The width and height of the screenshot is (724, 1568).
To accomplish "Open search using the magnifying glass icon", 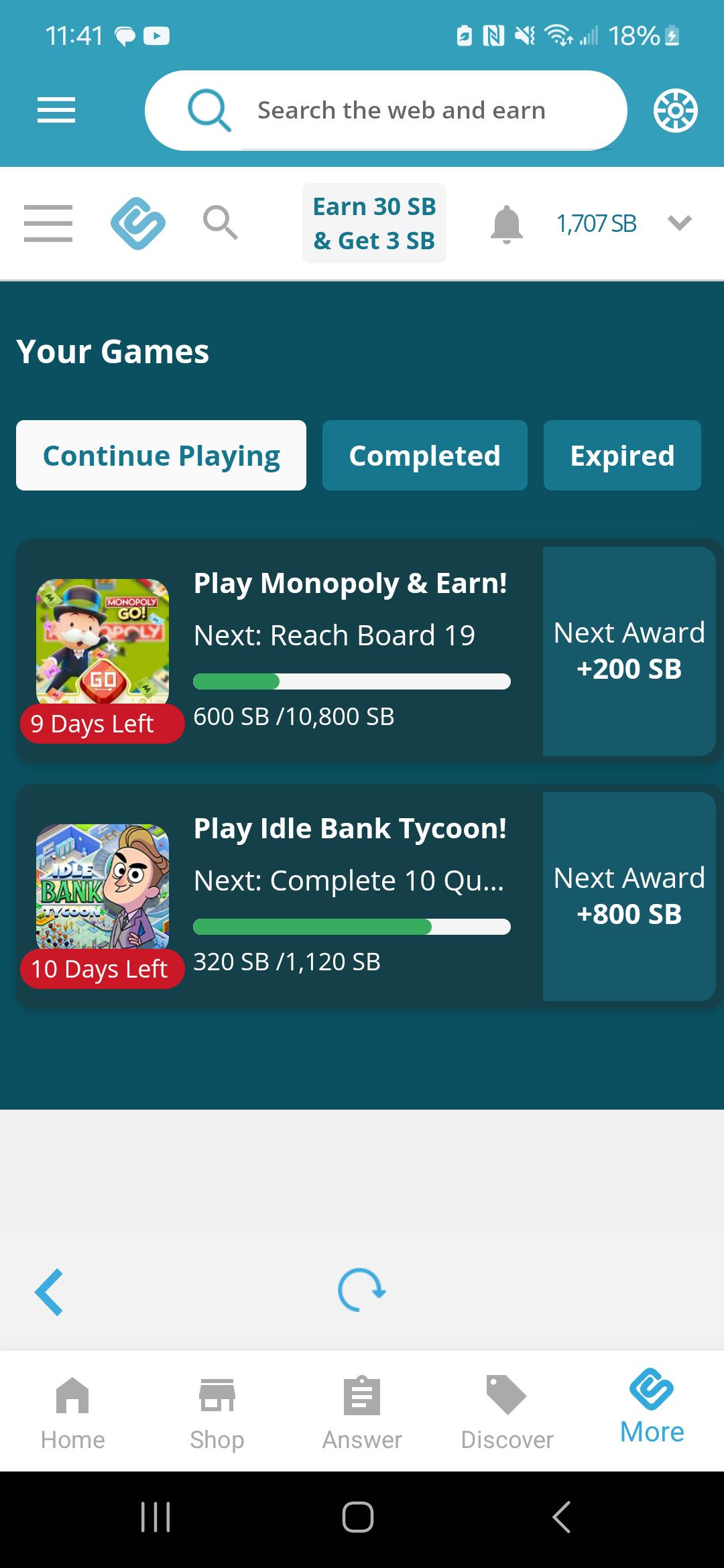I will pyautogui.click(x=220, y=223).
